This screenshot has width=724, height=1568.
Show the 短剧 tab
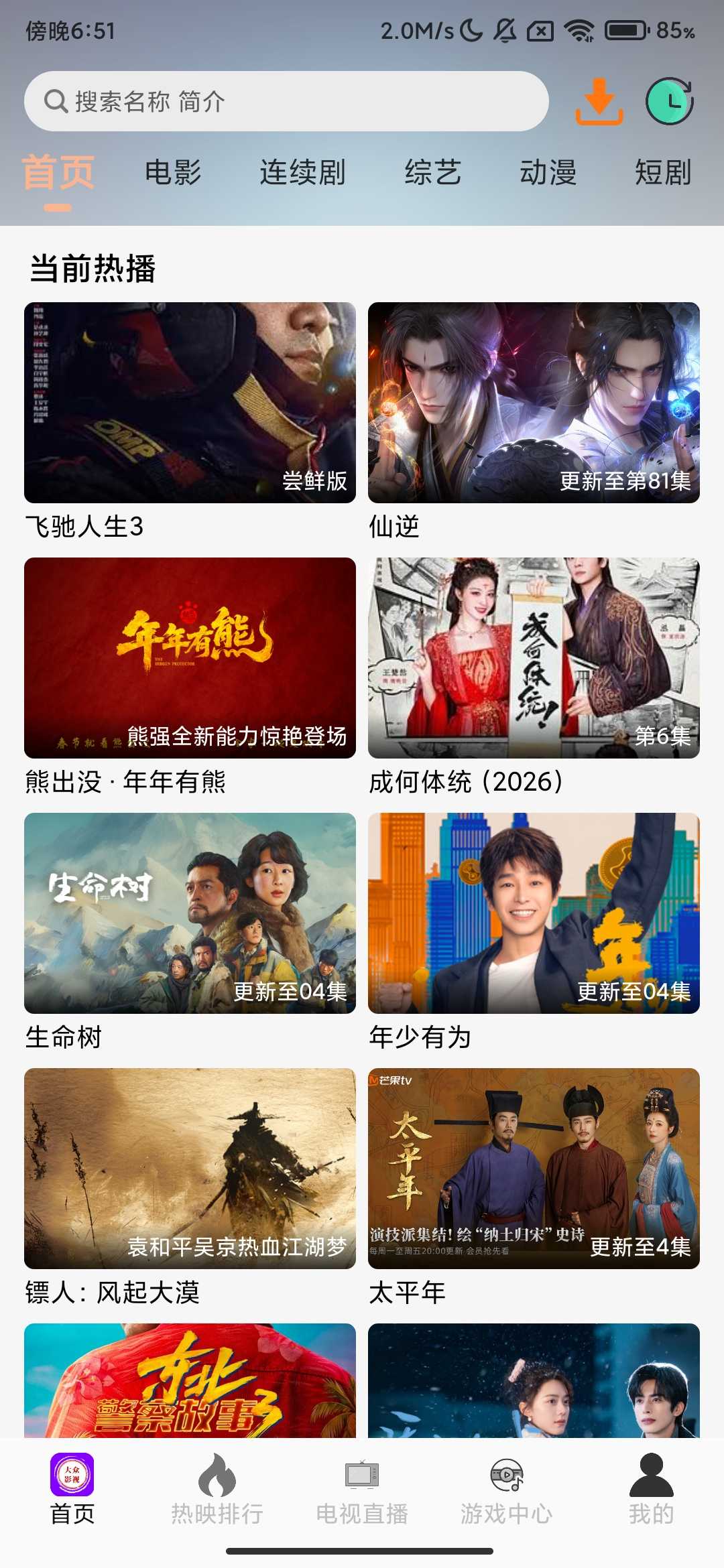[x=662, y=172]
